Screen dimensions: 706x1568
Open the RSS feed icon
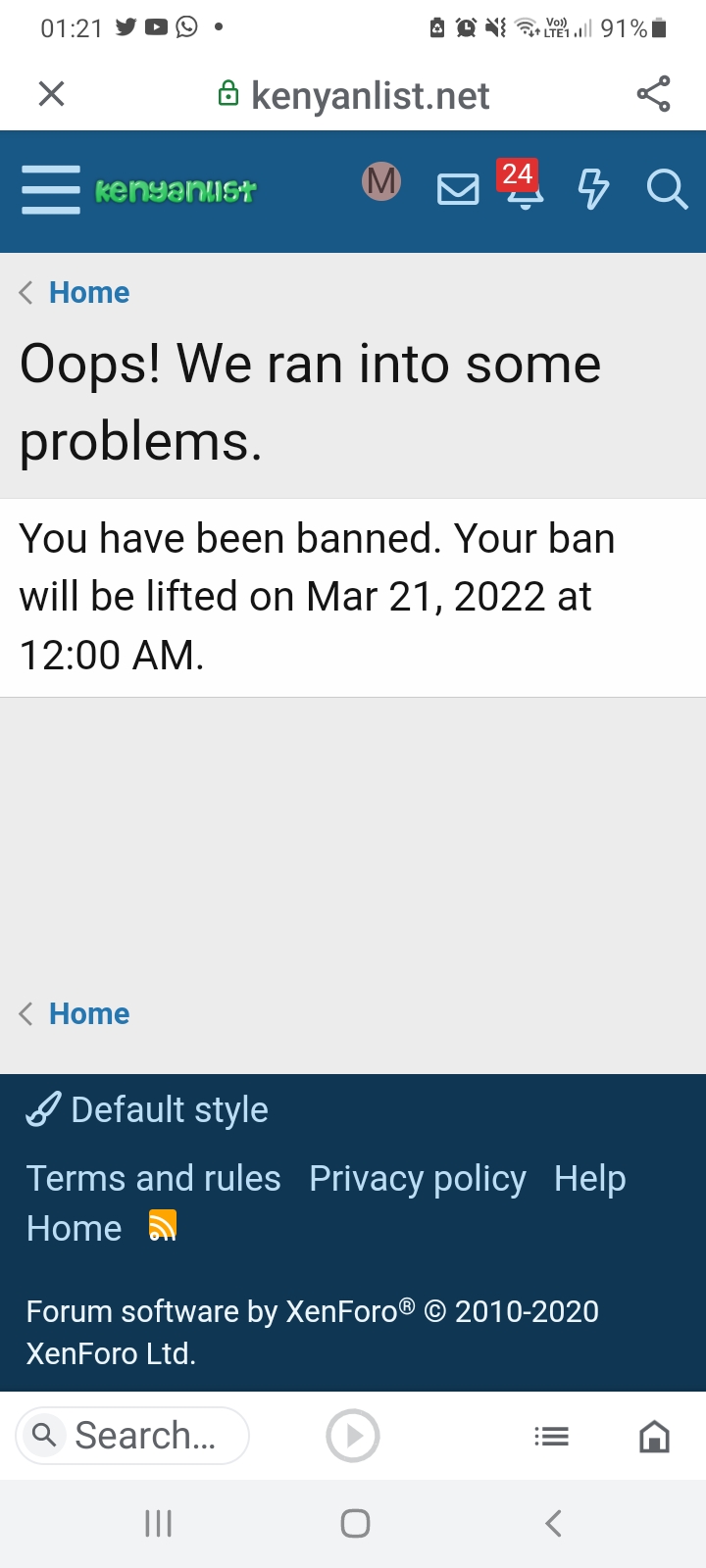163,1225
